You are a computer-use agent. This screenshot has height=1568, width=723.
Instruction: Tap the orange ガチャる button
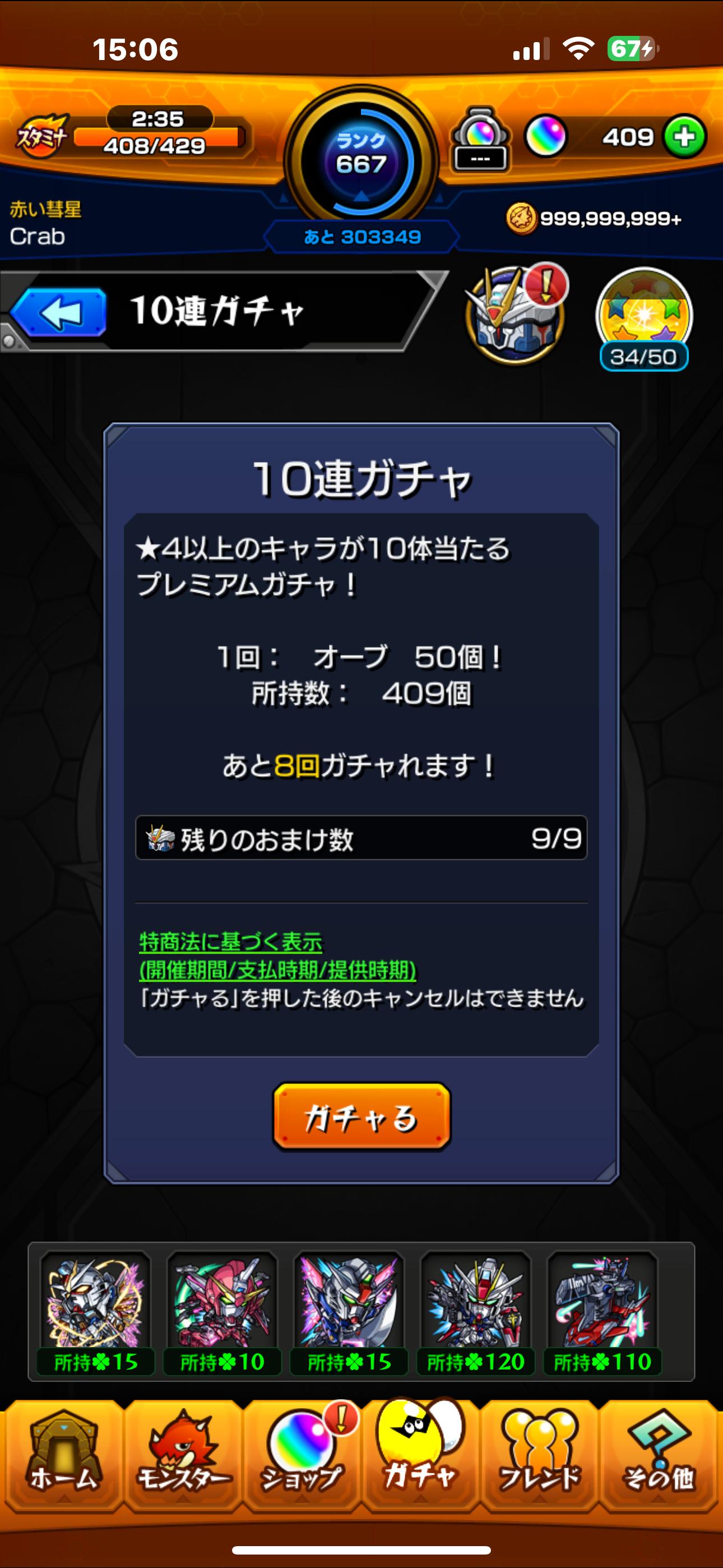pyautogui.click(x=361, y=1117)
